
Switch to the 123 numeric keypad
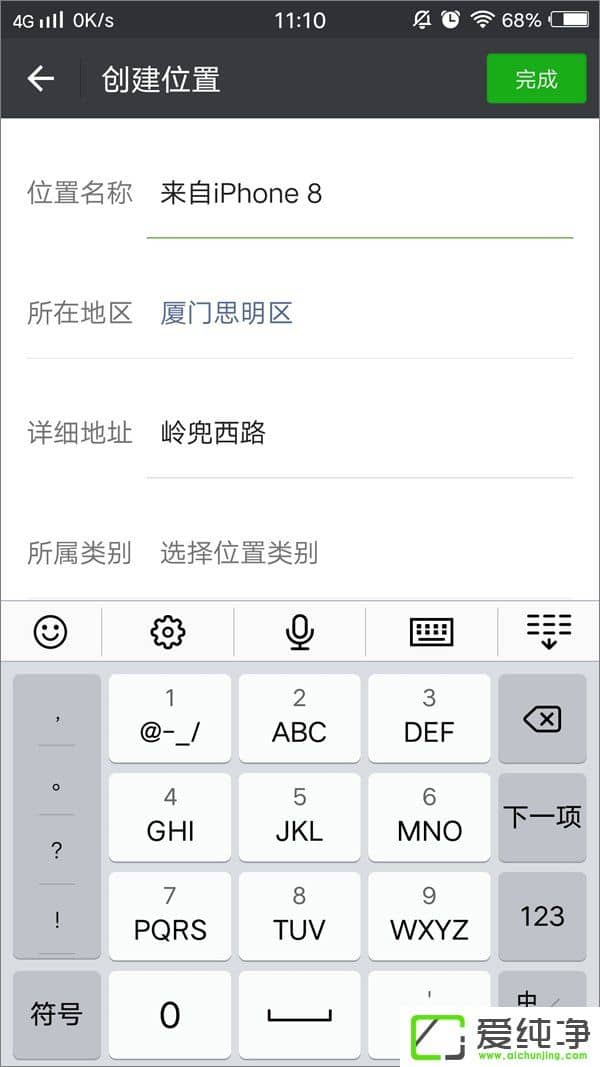pos(542,916)
